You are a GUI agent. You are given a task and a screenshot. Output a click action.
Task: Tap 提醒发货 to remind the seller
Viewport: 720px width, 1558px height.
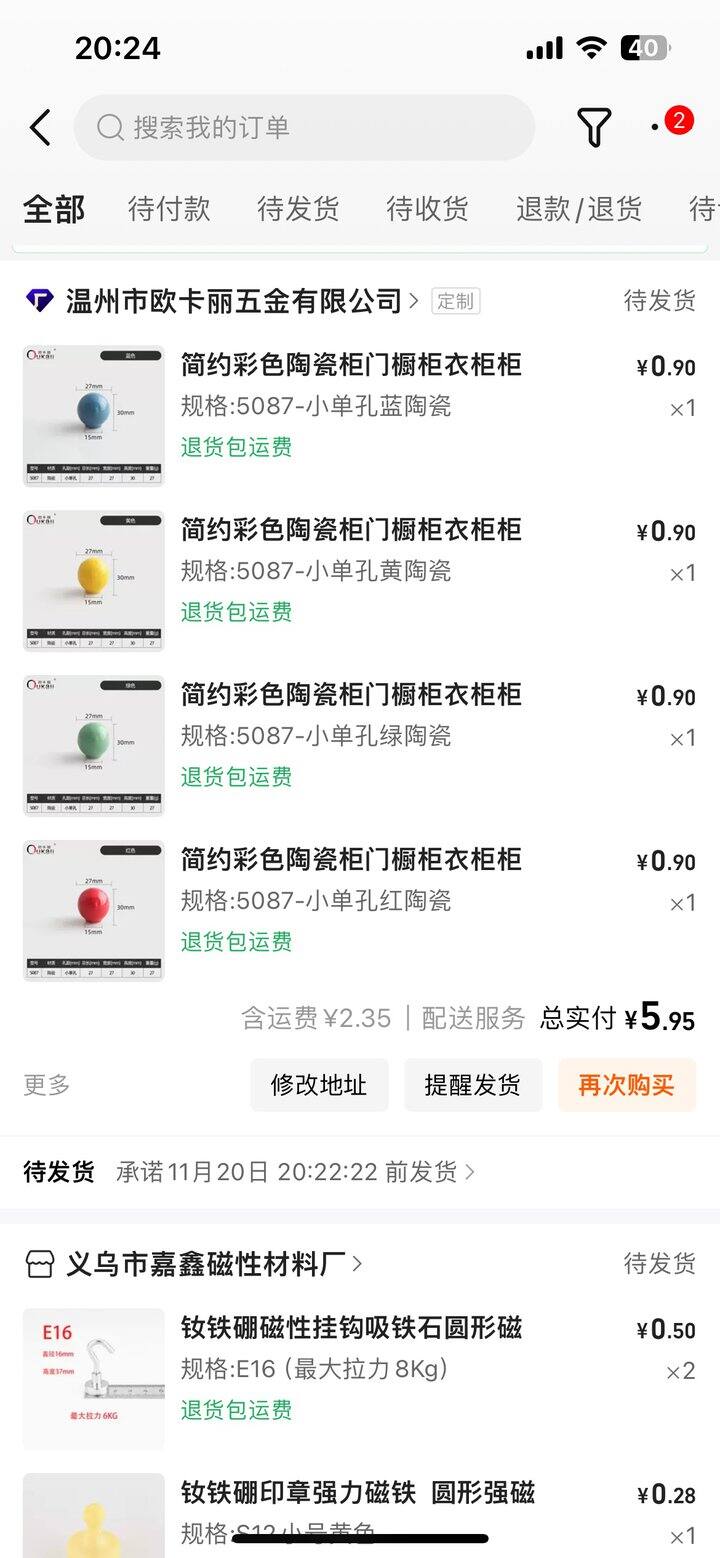(473, 1085)
